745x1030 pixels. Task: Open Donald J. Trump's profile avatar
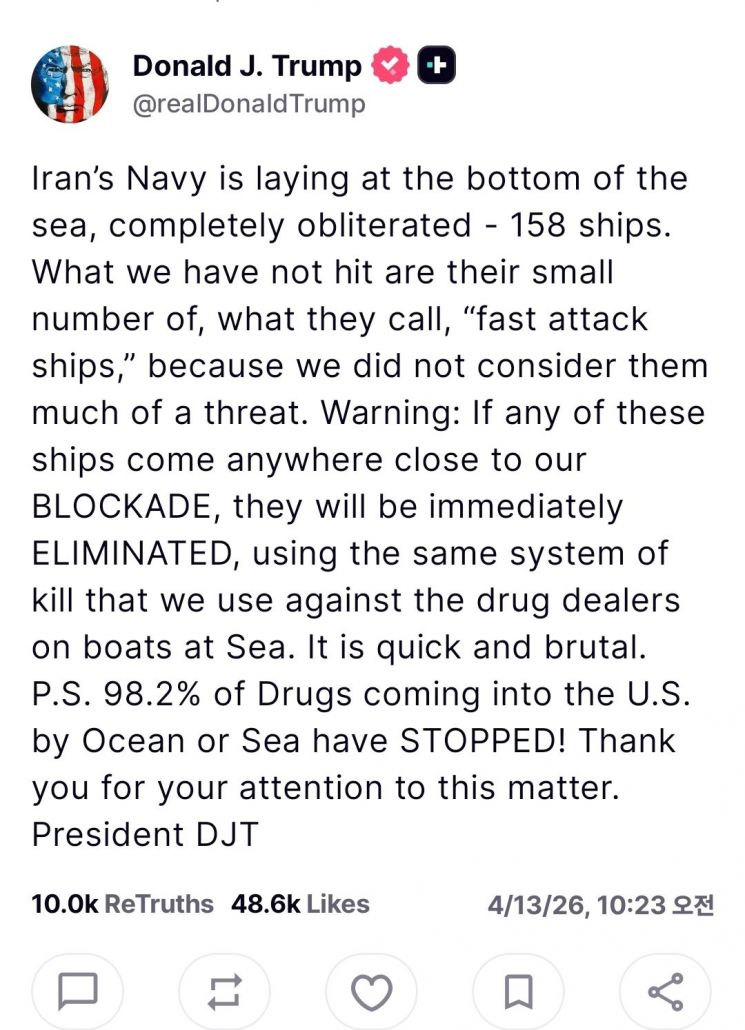coord(73,84)
